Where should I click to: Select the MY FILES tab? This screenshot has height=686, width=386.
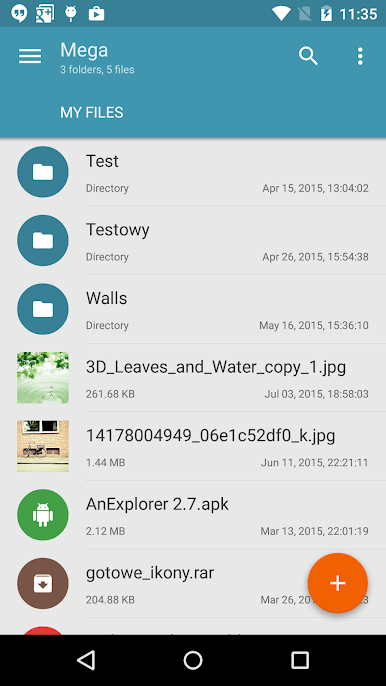[91, 112]
